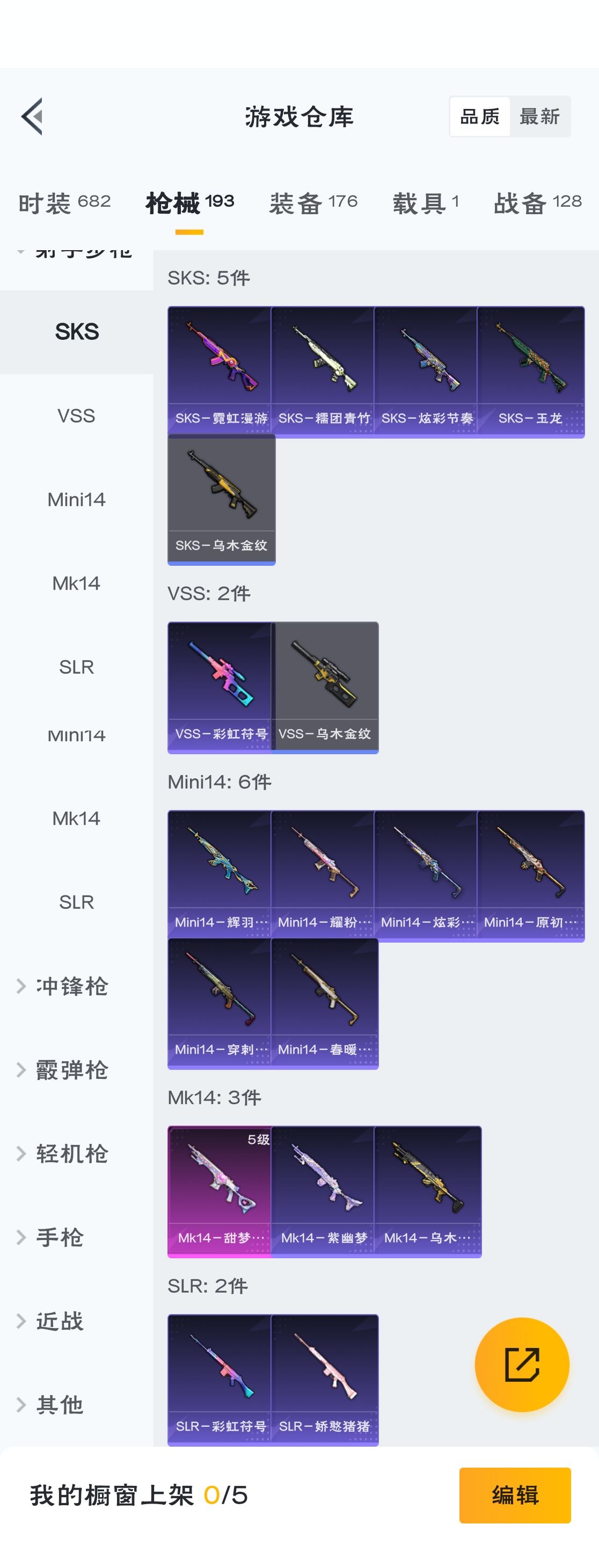The width and height of the screenshot is (599, 1568).
Task: Switch to the 时装 tab
Action: [64, 203]
